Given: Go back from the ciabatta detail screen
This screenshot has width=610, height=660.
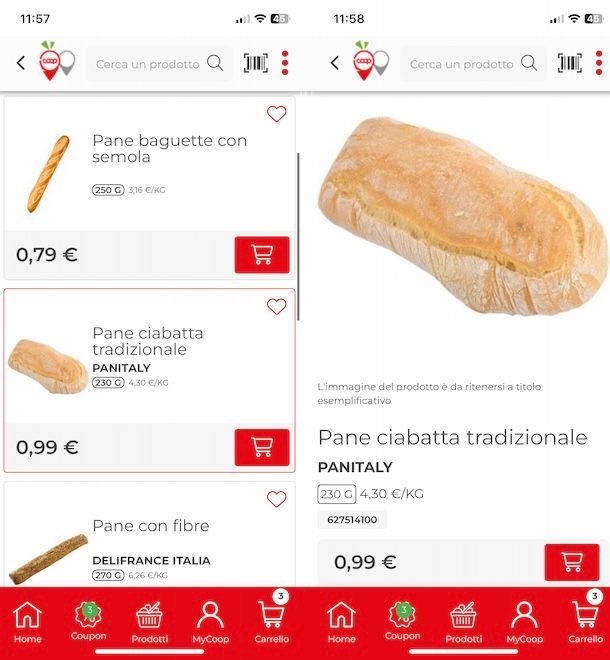Looking at the screenshot, I should point(334,63).
